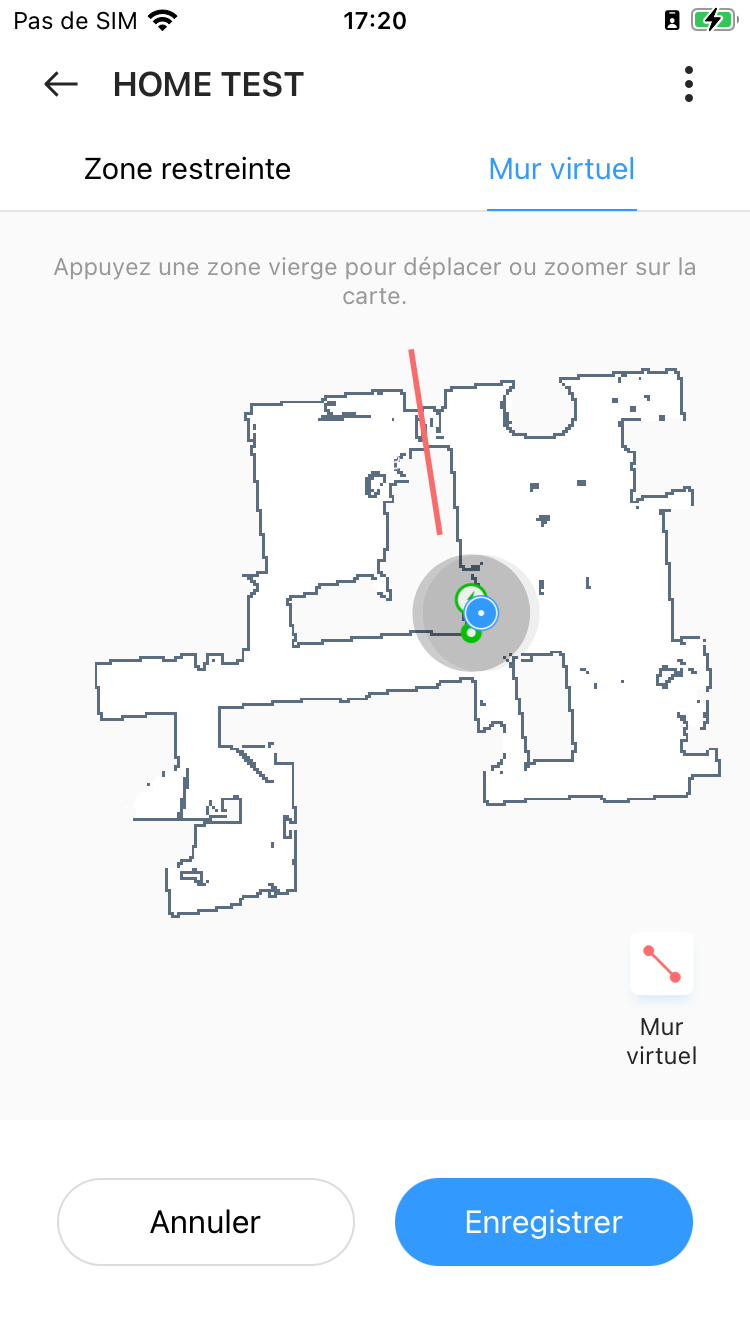
Task: Open the three-dot overflow menu
Action: pos(688,84)
